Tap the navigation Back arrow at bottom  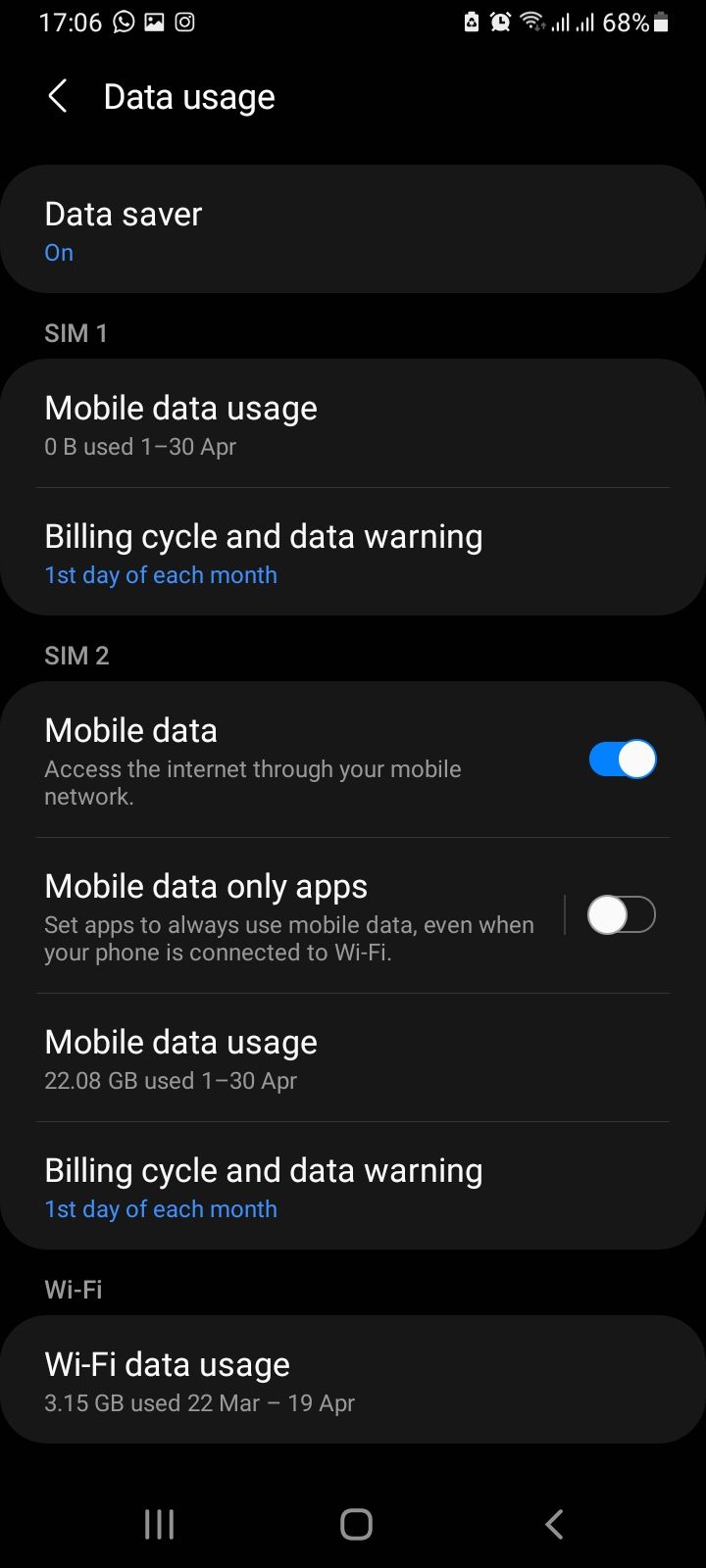[553, 1524]
